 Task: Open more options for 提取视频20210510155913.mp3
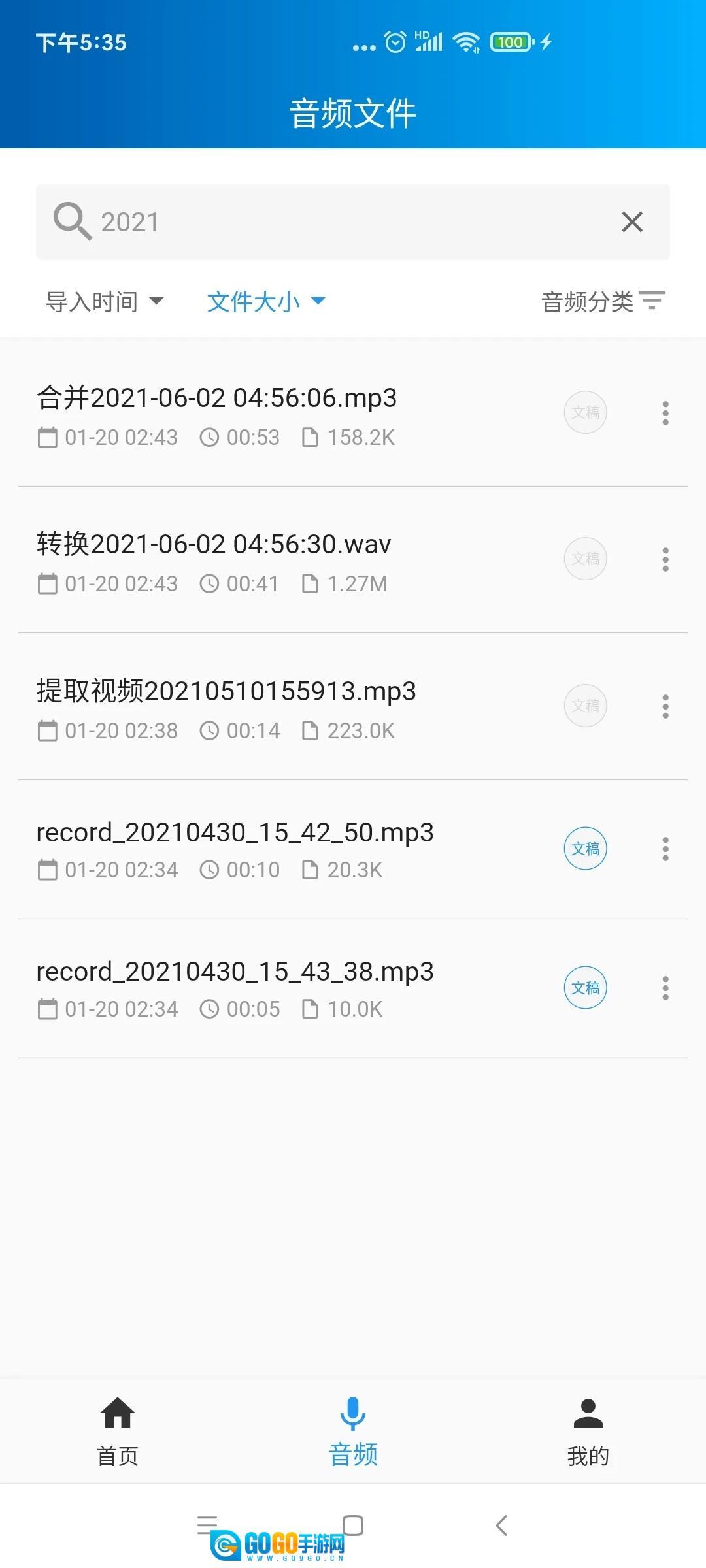[x=665, y=706]
